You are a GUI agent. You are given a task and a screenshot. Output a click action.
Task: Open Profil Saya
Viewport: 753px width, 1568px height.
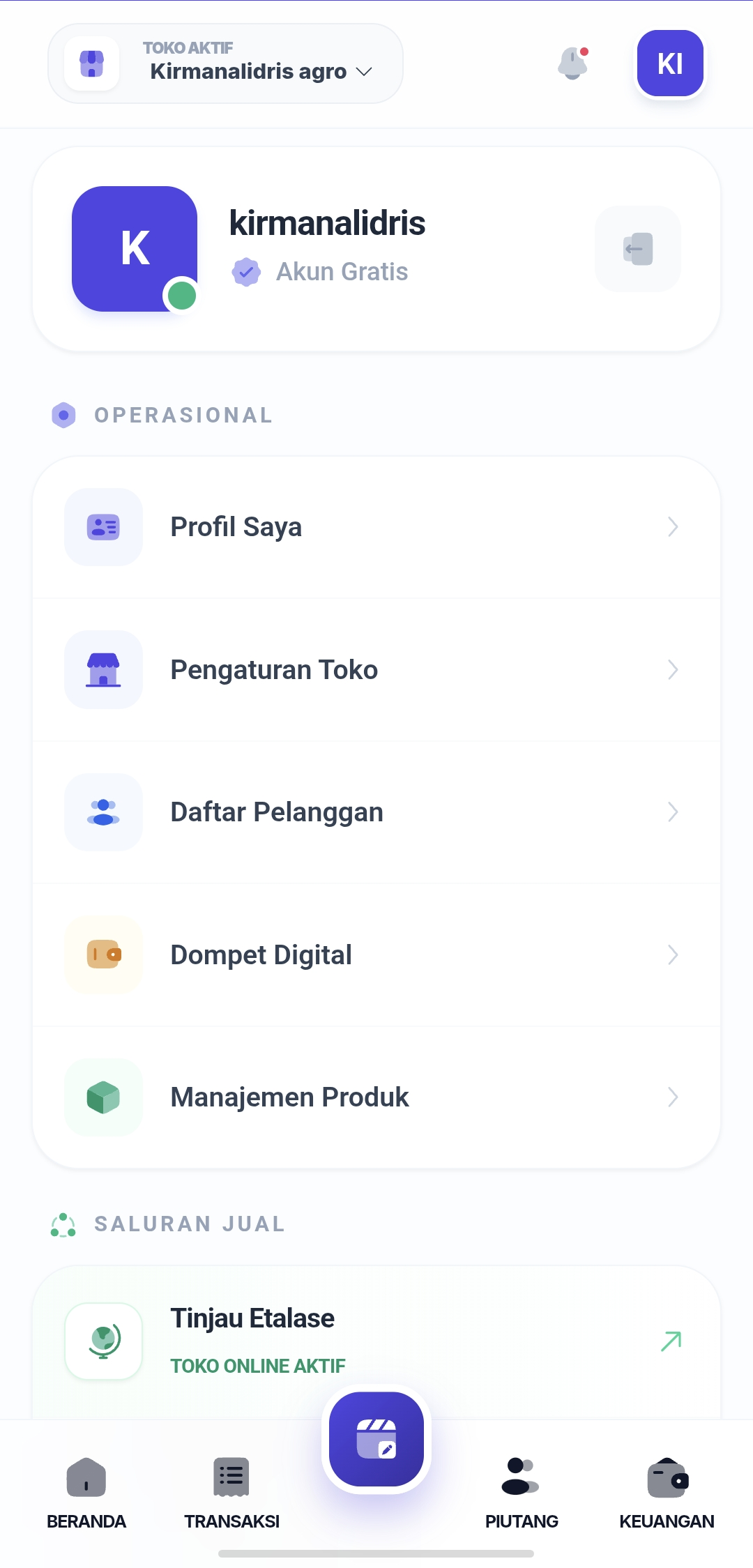coord(376,527)
